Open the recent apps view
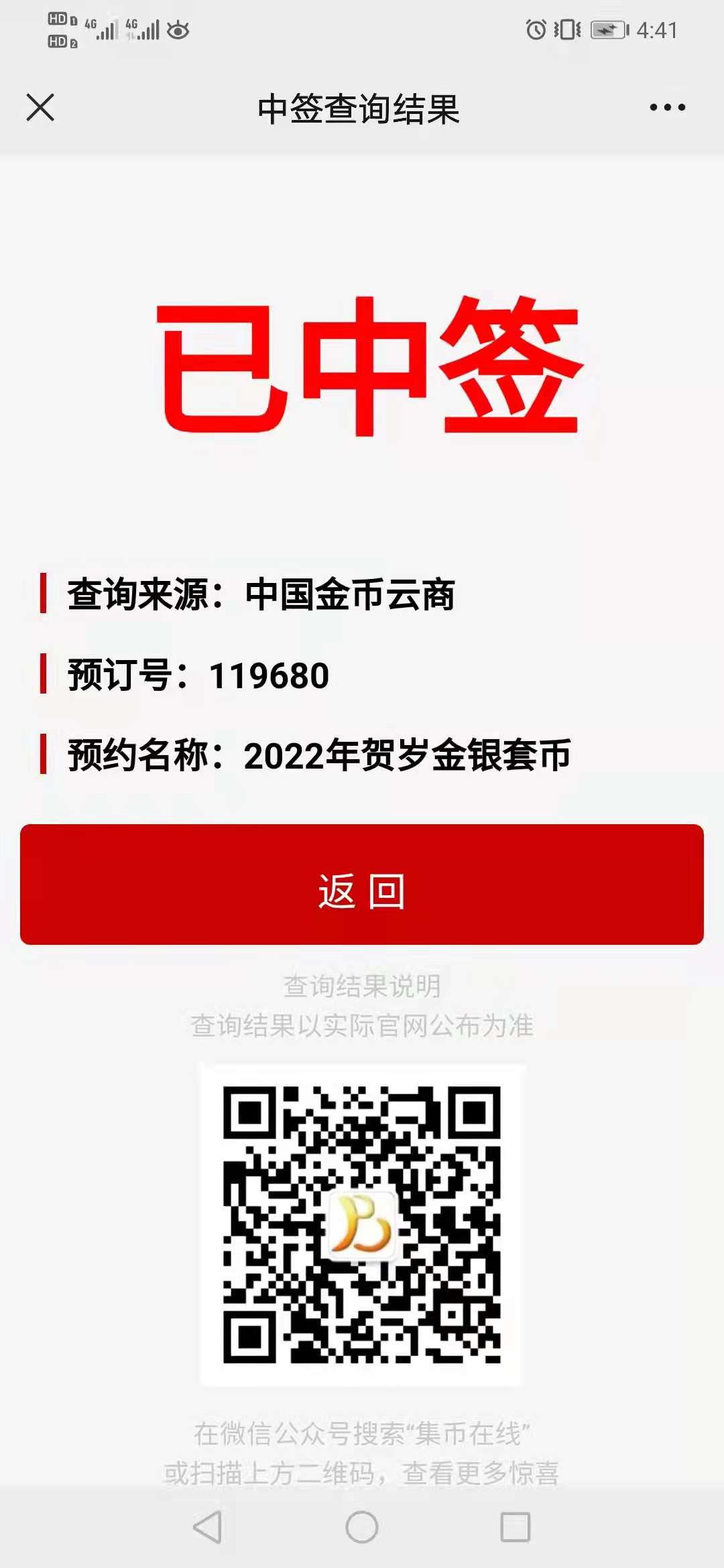Screen dimensions: 724x1568 click(x=516, y=1527)
